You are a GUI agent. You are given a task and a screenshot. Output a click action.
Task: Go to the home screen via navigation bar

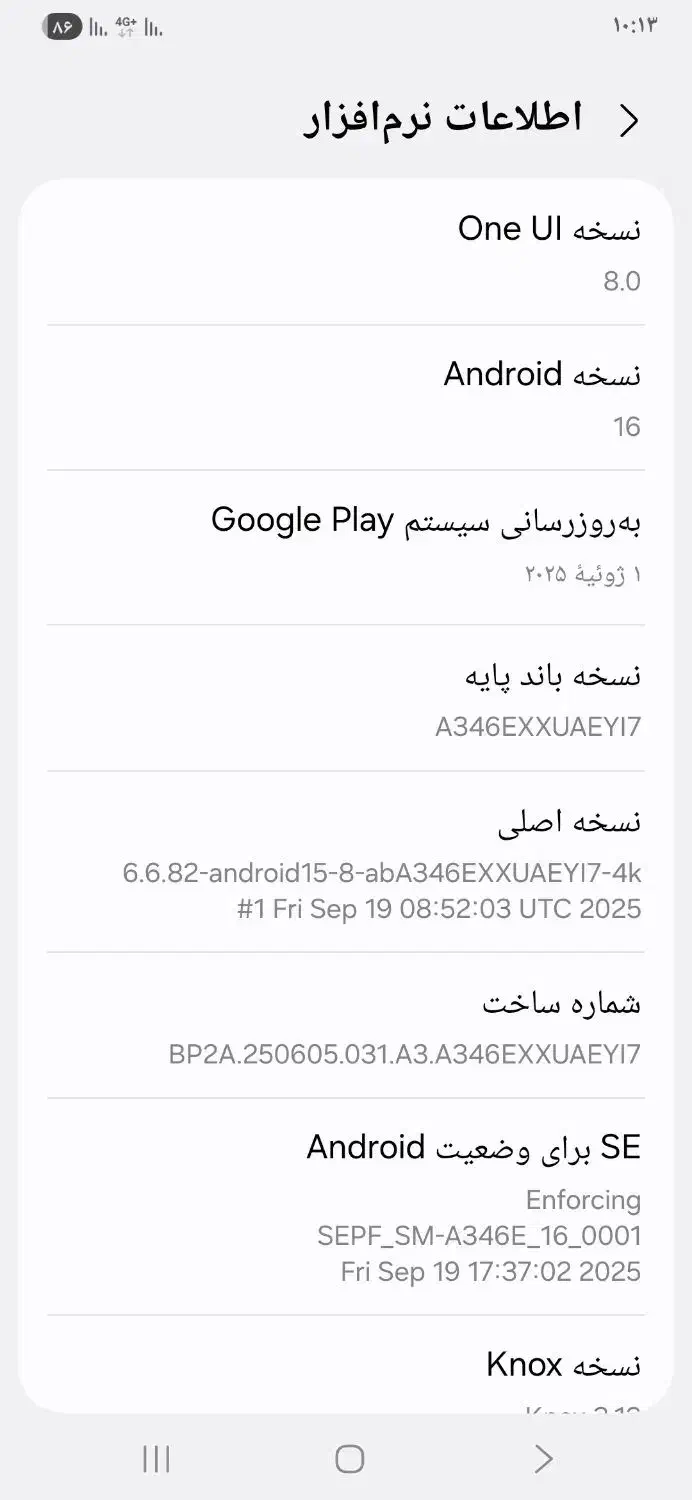349,1459
